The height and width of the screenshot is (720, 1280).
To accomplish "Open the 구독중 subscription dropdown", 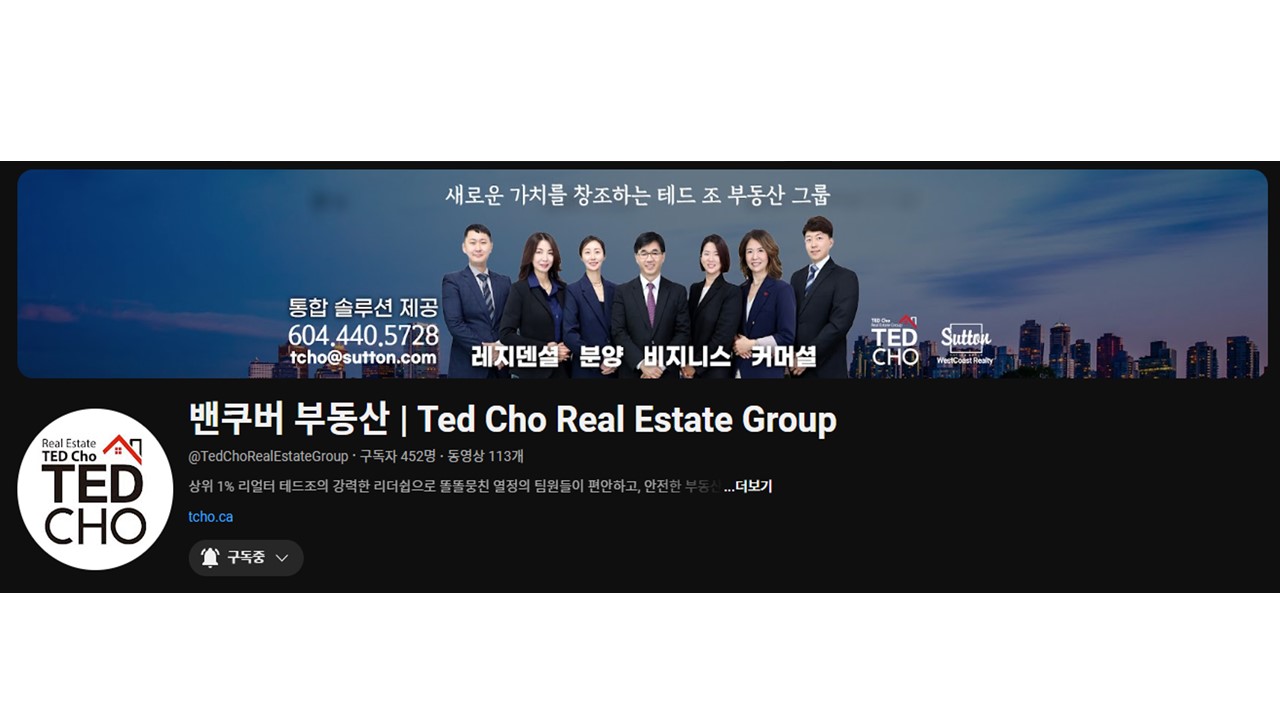I will coord(246,558).
